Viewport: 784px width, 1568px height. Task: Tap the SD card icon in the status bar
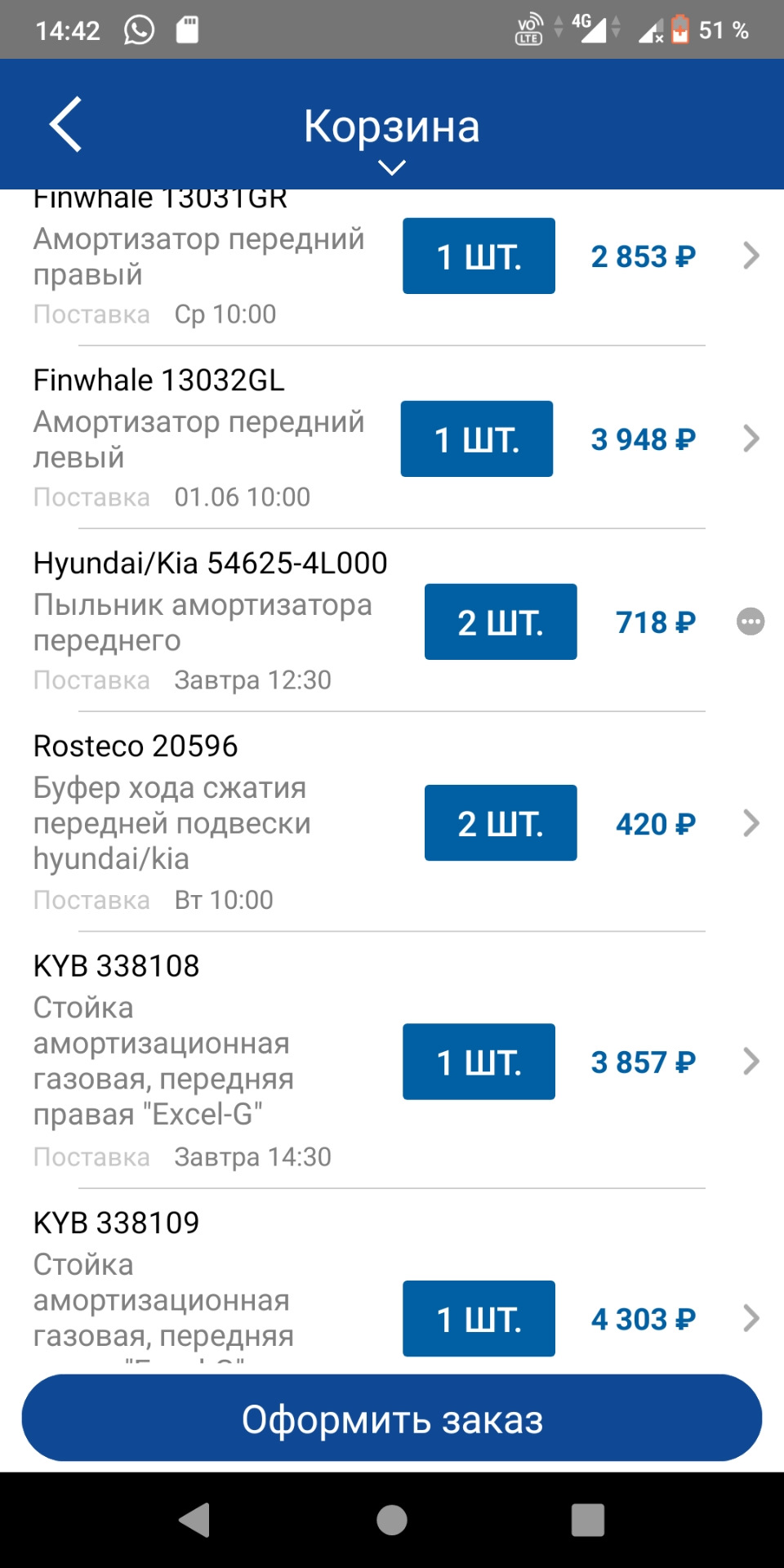189,29
